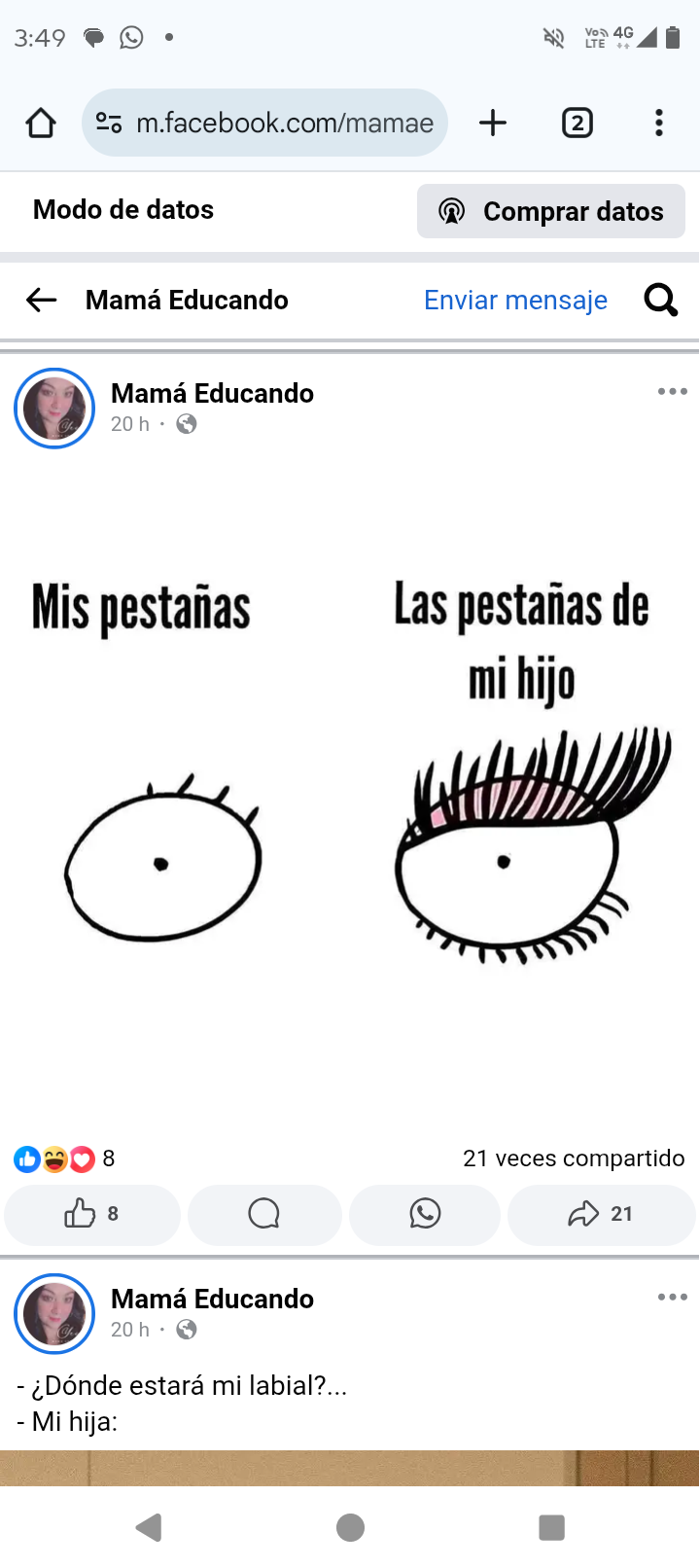Open a new browser tab
The height and width of the screenshot is (1568, 700).
coord(493,123)
